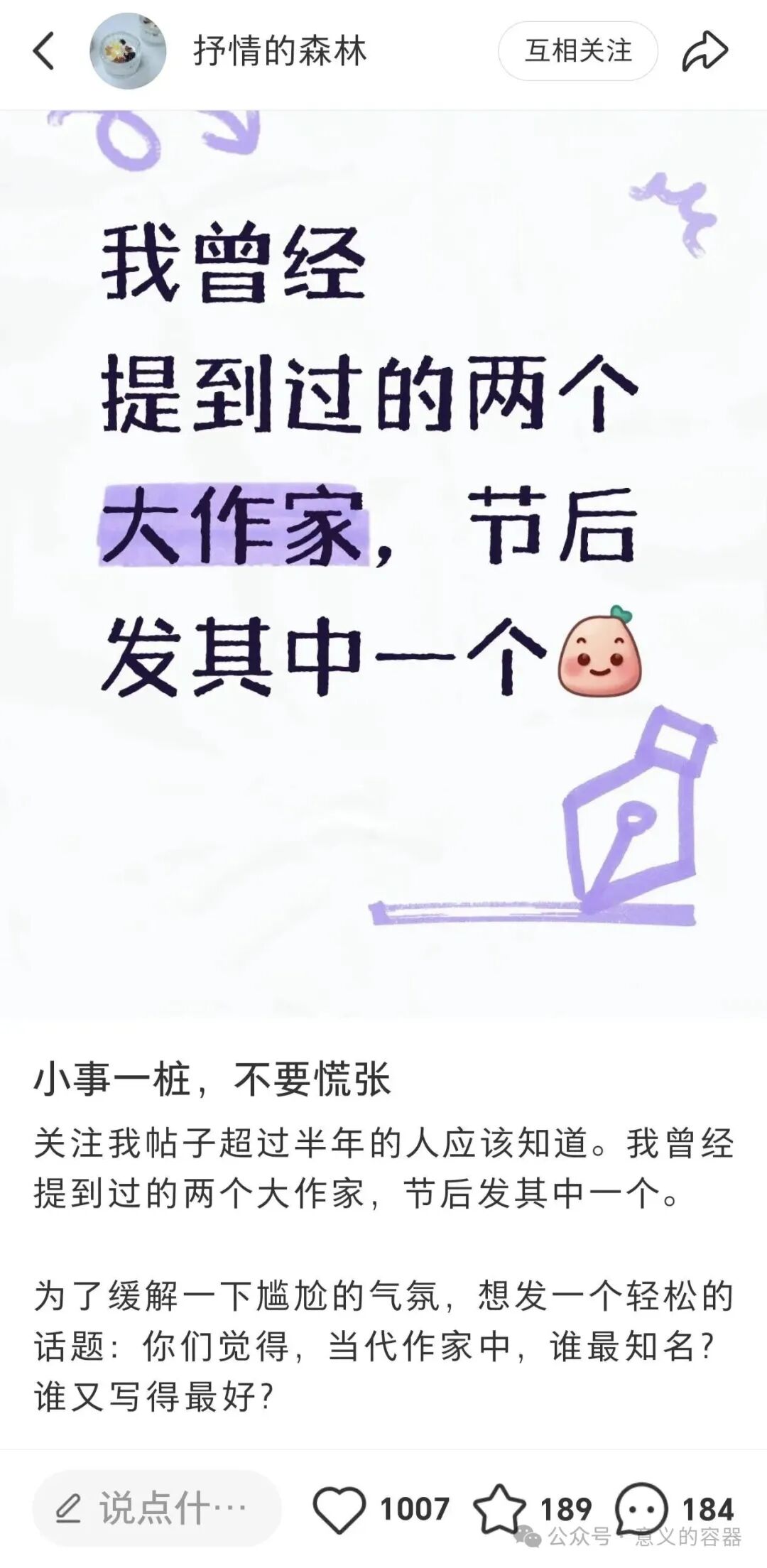Viewport: 767px width, 1568px height.
Task: Tap the 说点什么 comment input box
Action: (x=156, y=1508)
